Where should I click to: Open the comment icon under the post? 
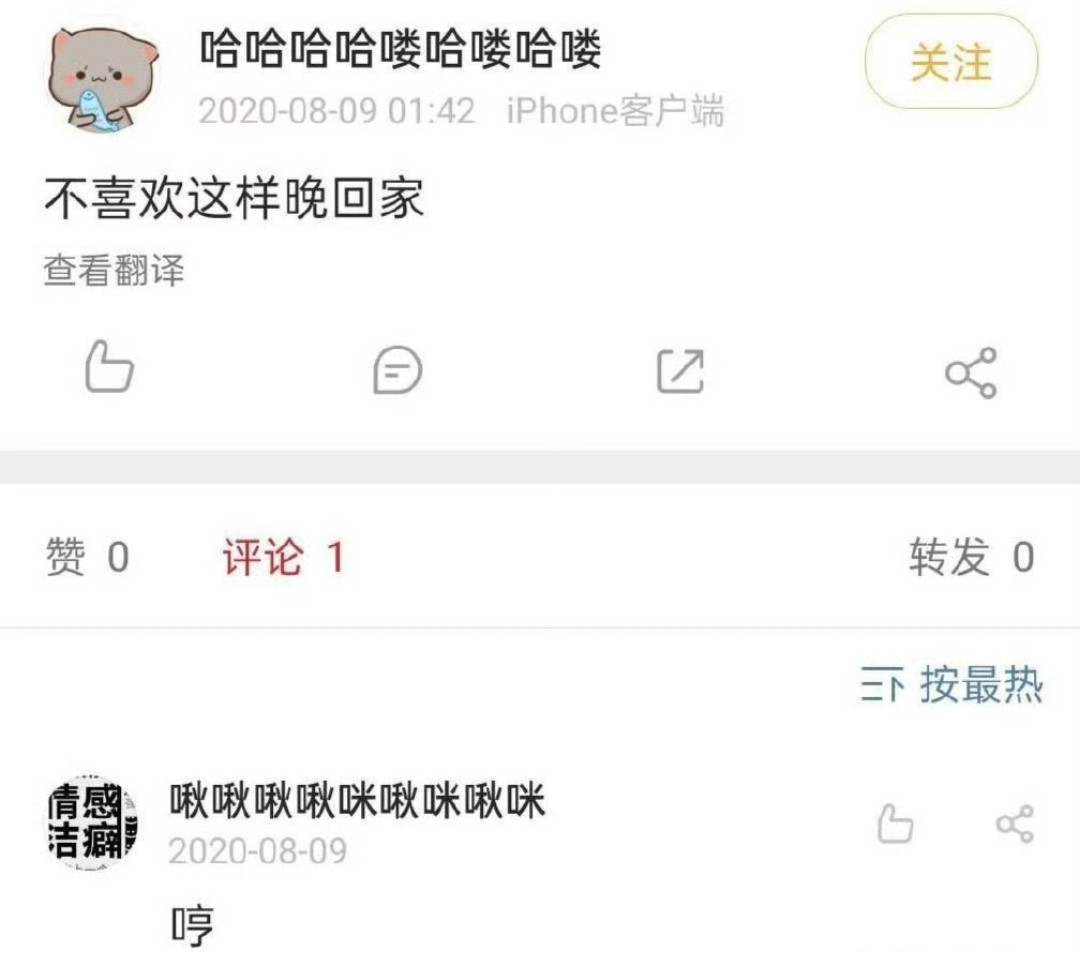(x=397, y=370)
